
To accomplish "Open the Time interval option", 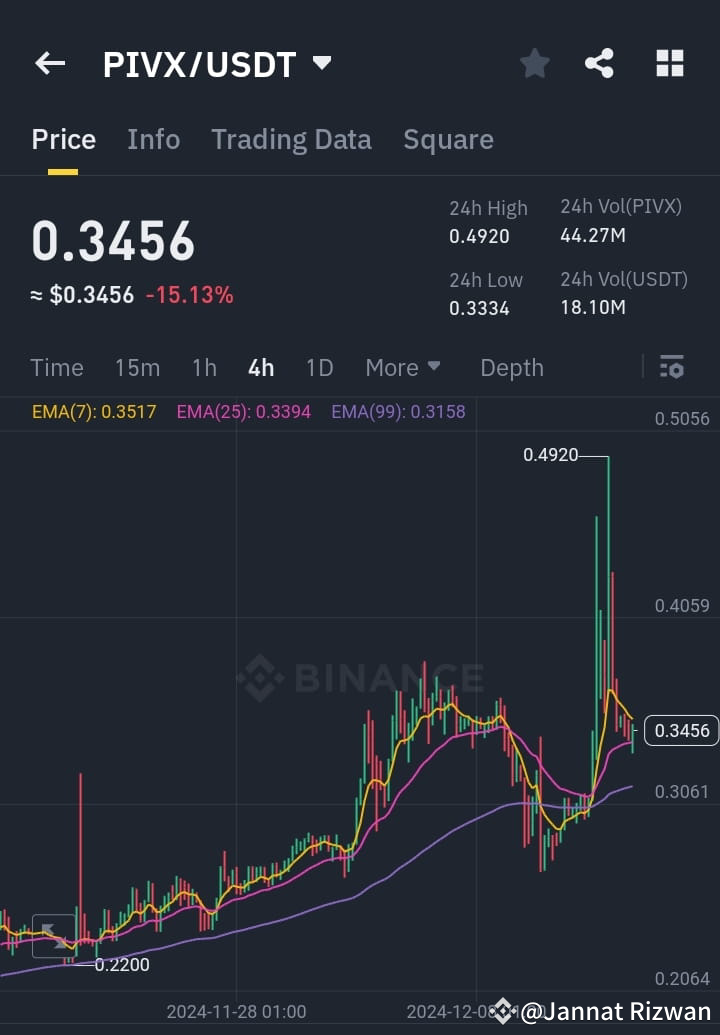I will click(56, 368).
